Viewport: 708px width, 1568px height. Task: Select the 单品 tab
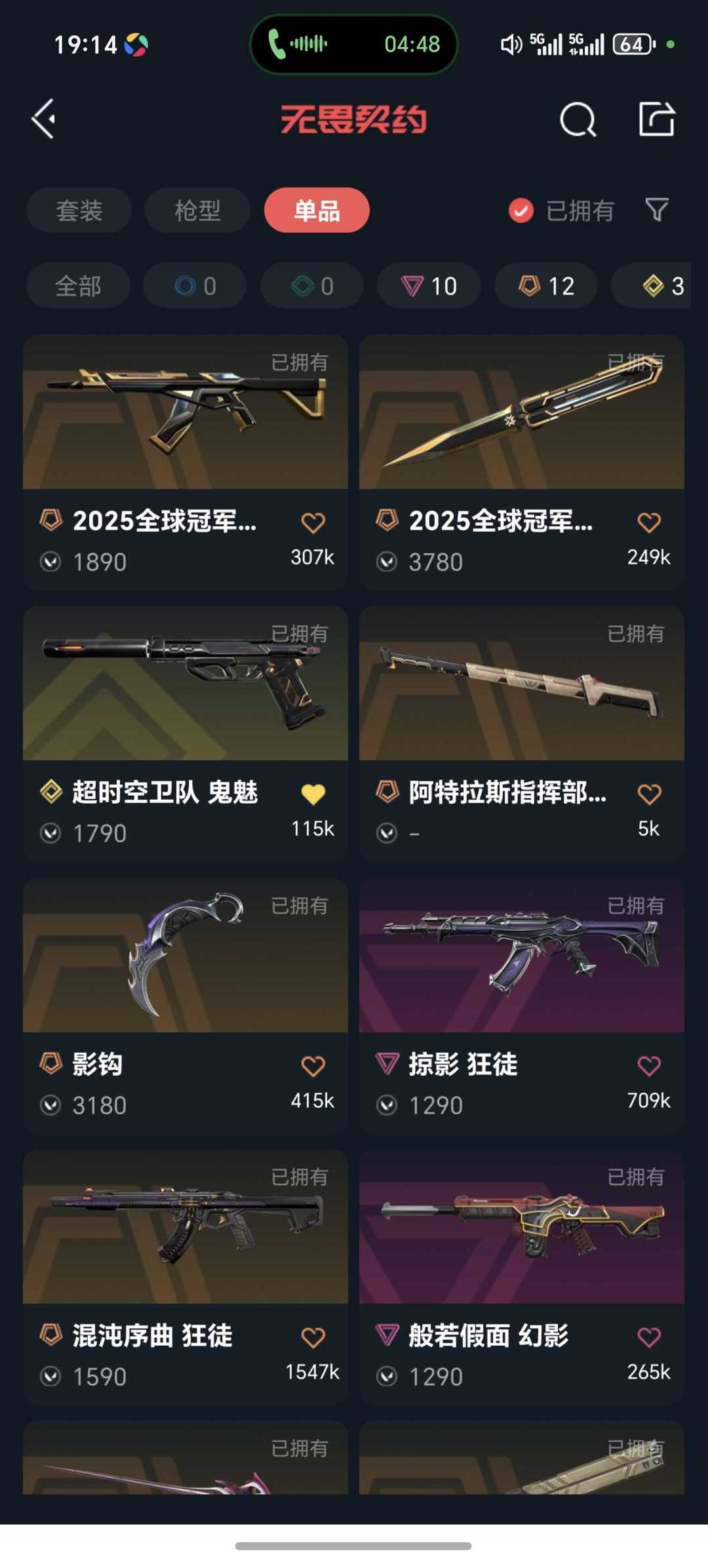click(x=317, y=210)
